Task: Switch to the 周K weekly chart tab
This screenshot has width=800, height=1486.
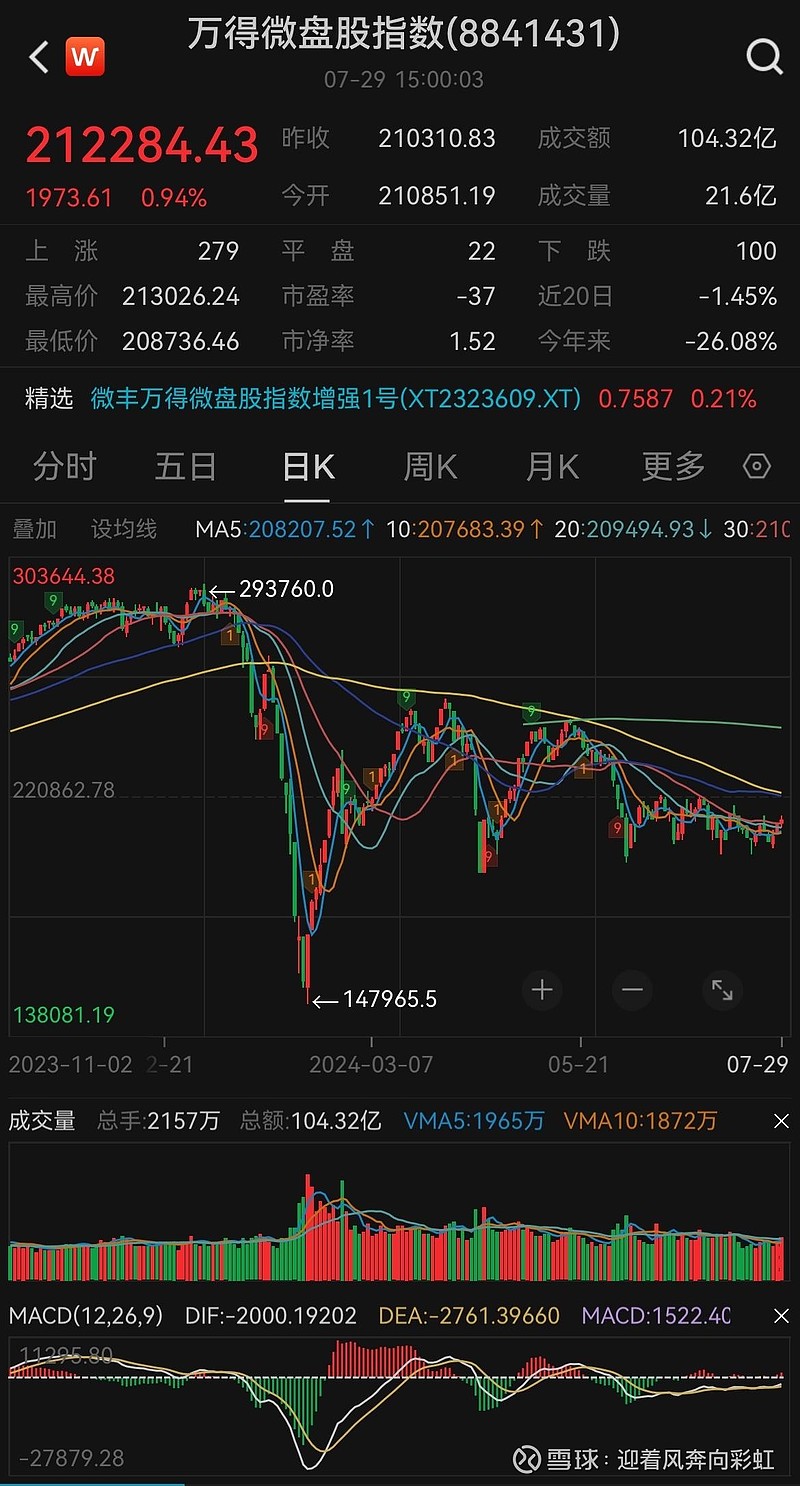Action: [429, 466]
